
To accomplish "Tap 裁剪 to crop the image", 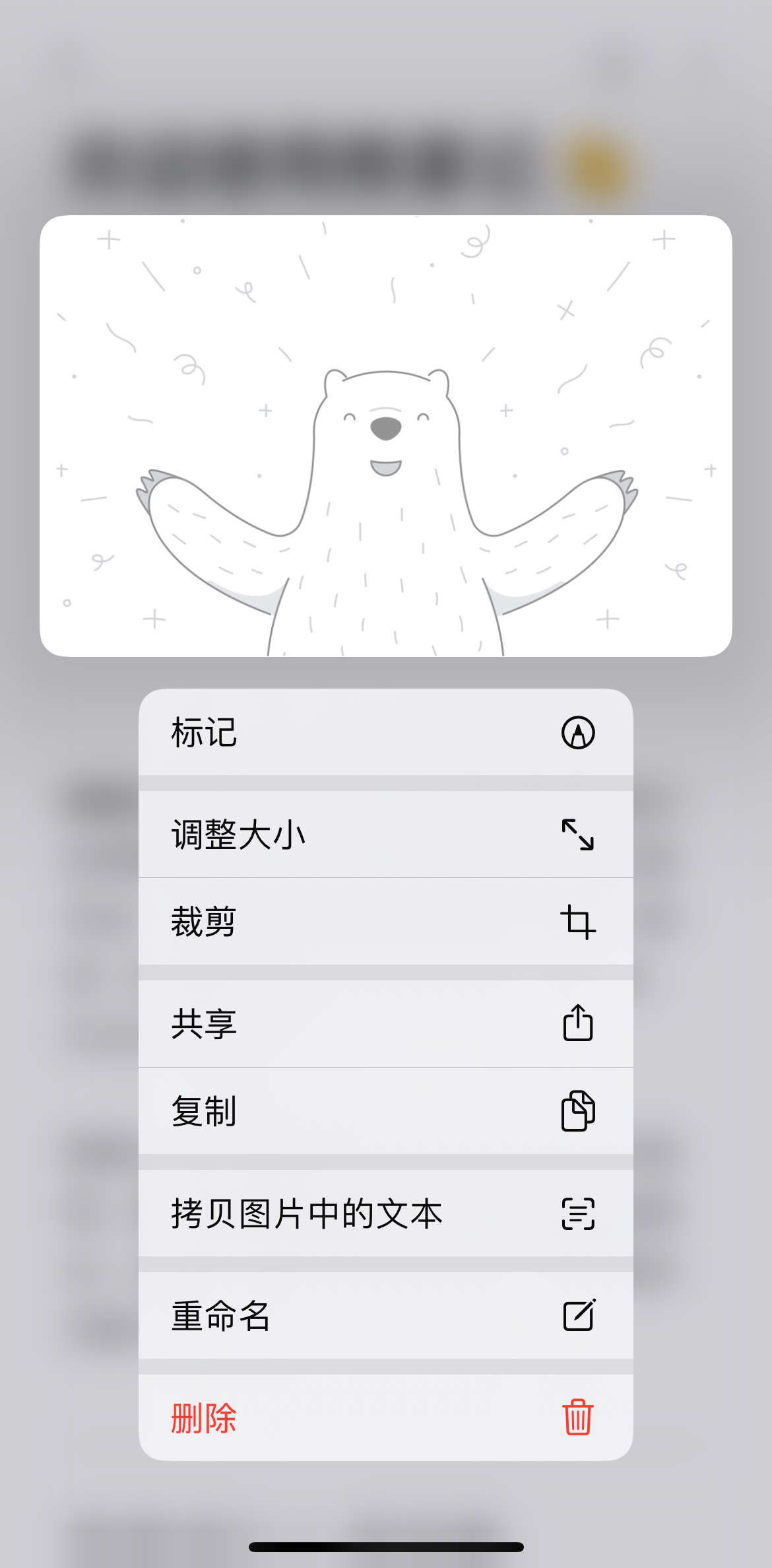I will coord(385,922).
